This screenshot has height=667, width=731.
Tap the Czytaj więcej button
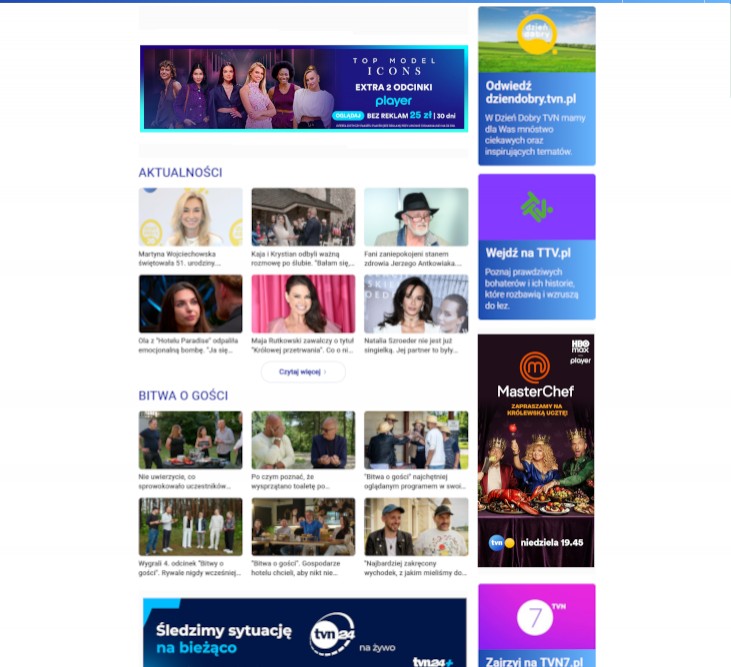pos(303,372)
